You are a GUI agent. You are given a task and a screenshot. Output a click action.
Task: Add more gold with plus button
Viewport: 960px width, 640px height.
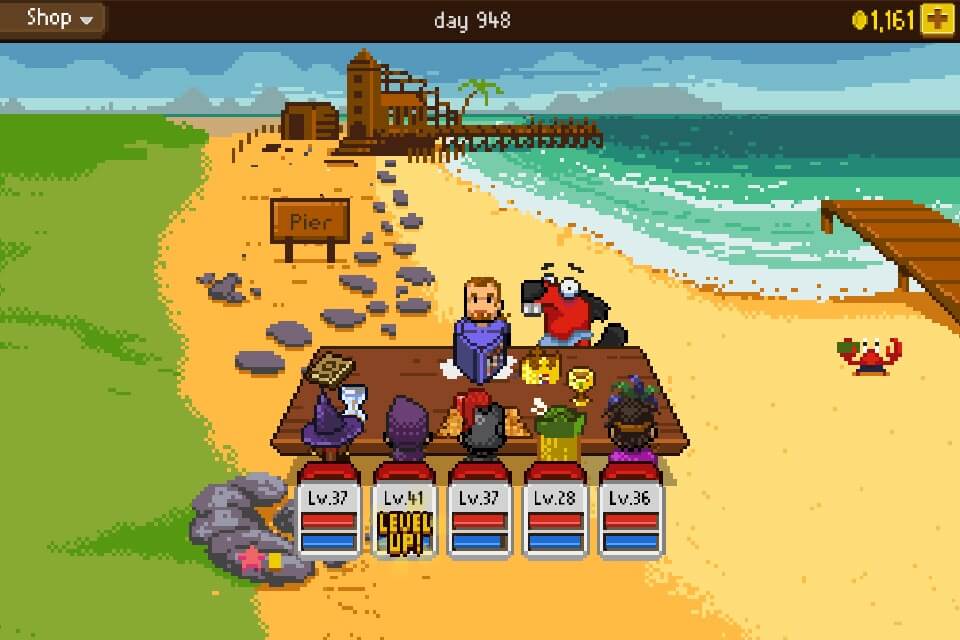[937, 19]
